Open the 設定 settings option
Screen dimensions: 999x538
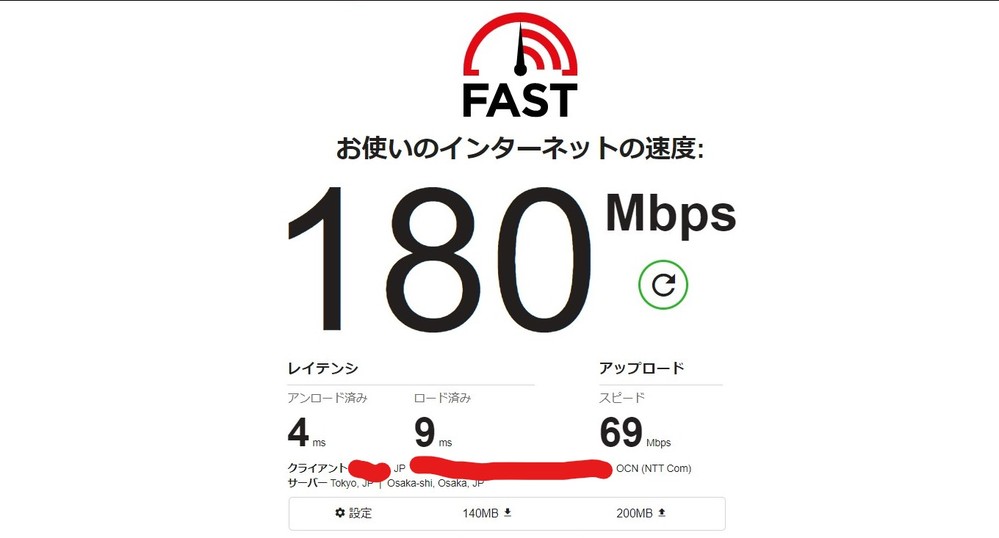coord(353,513)
